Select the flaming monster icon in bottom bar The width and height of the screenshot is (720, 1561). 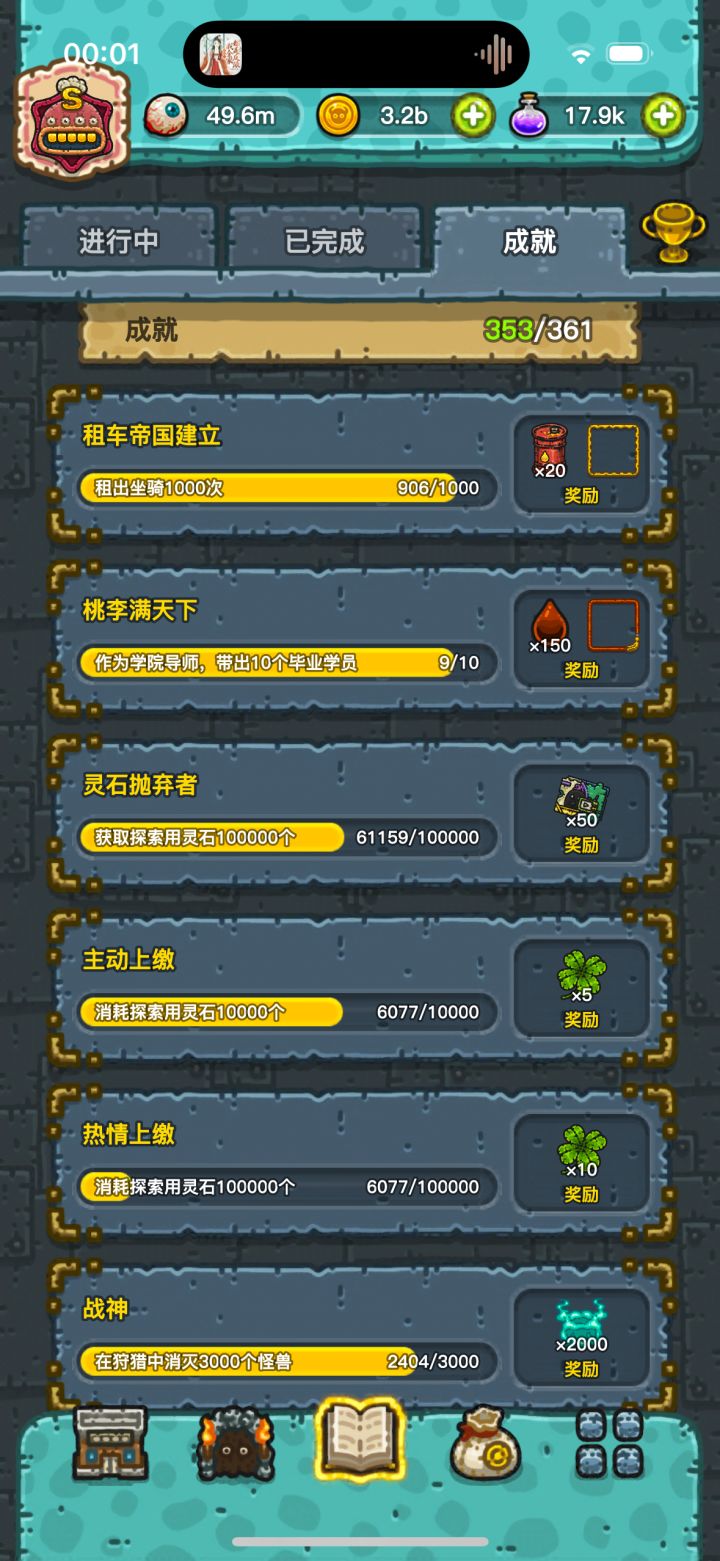pyautogui.click(x=236, y=1444)
